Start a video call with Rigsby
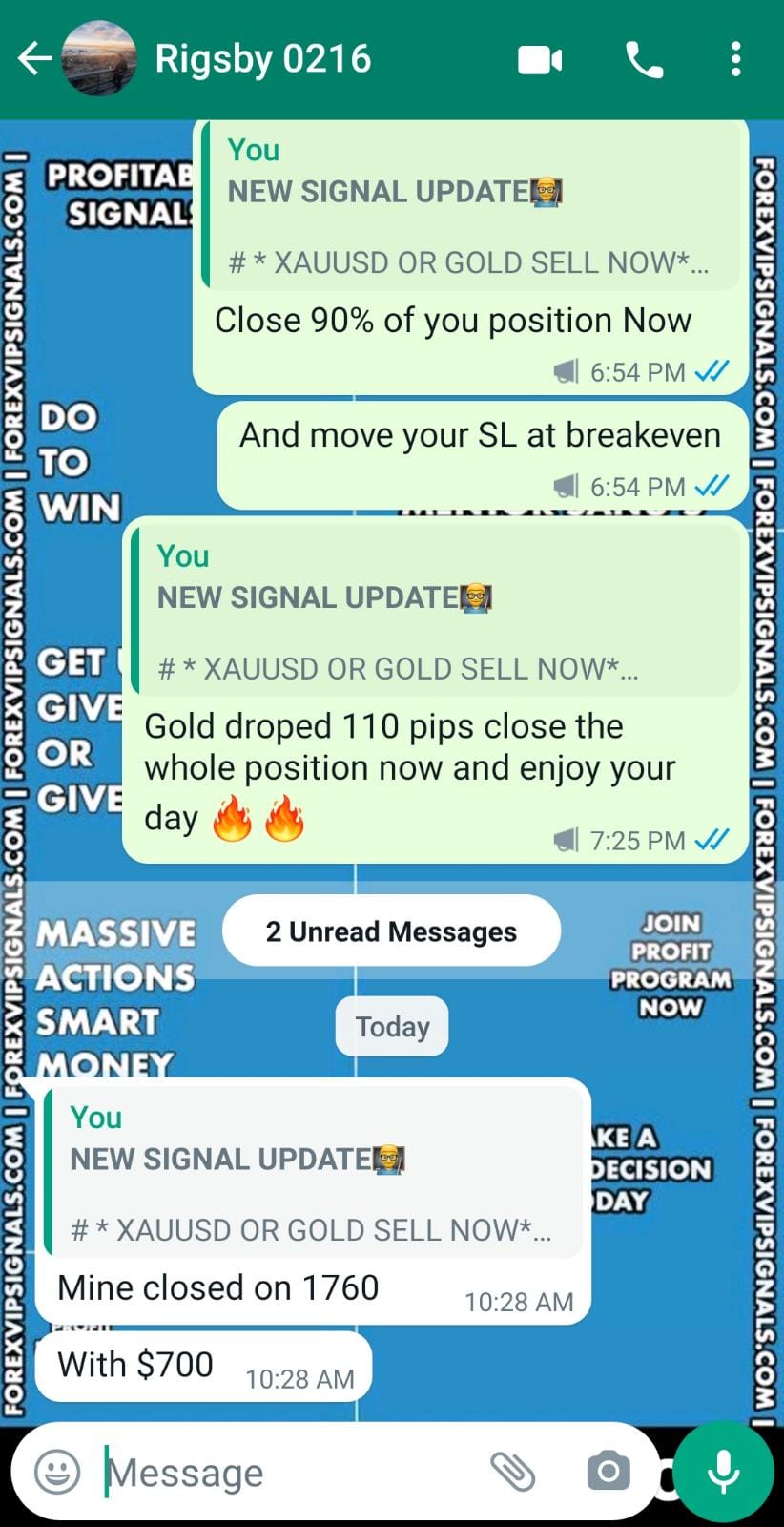 (540, 60)
